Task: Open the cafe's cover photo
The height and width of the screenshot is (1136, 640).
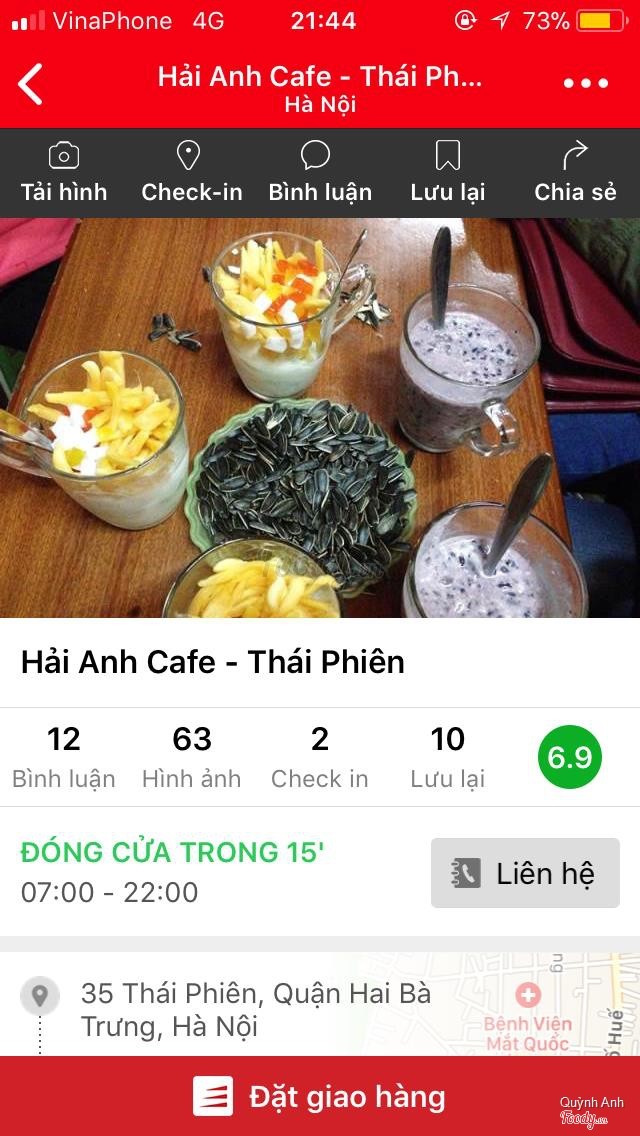Action: 320,417
